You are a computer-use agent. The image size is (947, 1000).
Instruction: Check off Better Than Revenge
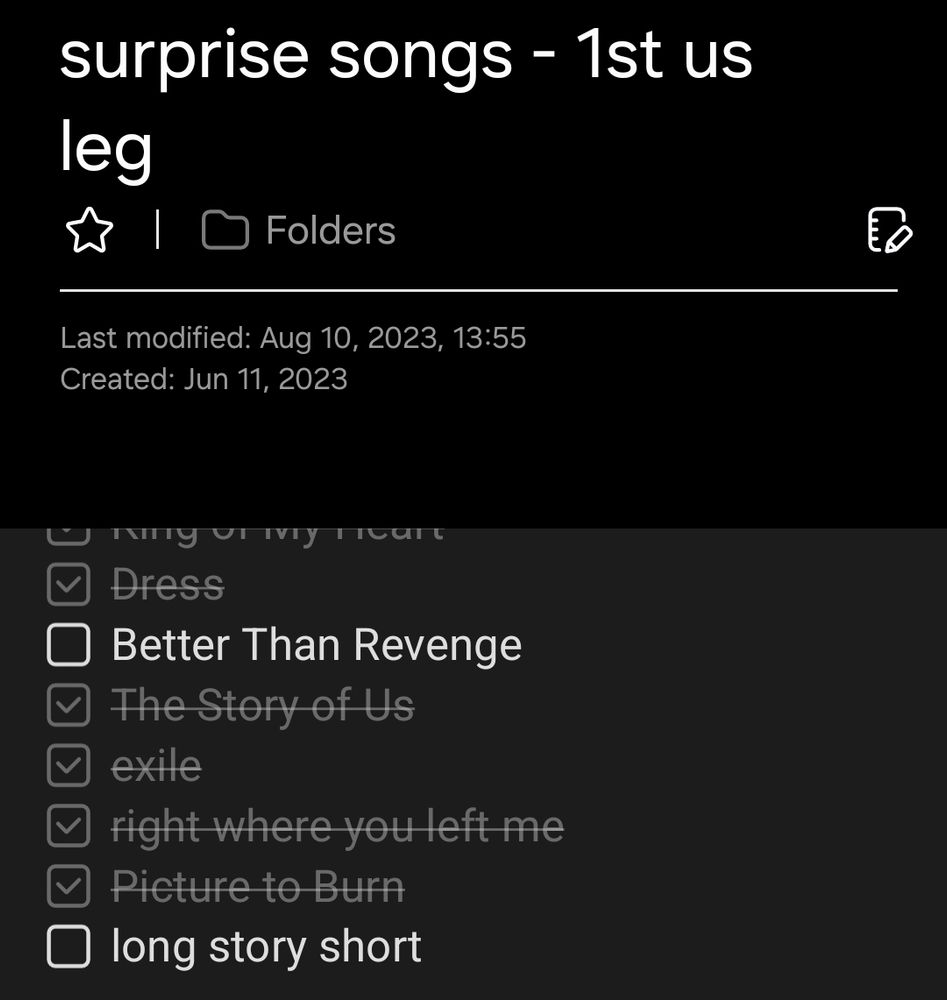coord(68,645)
